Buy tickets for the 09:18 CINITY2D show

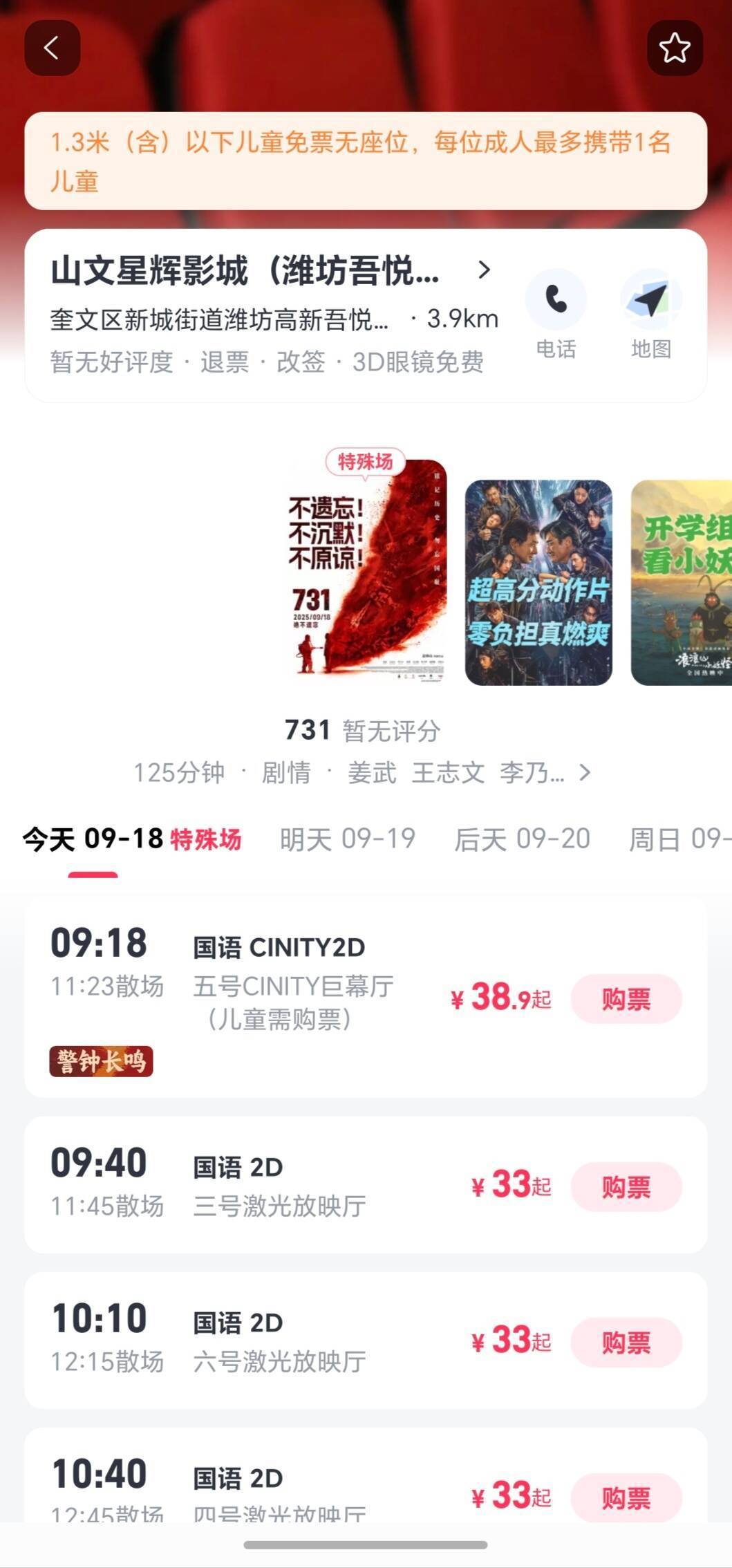[626, 999]
